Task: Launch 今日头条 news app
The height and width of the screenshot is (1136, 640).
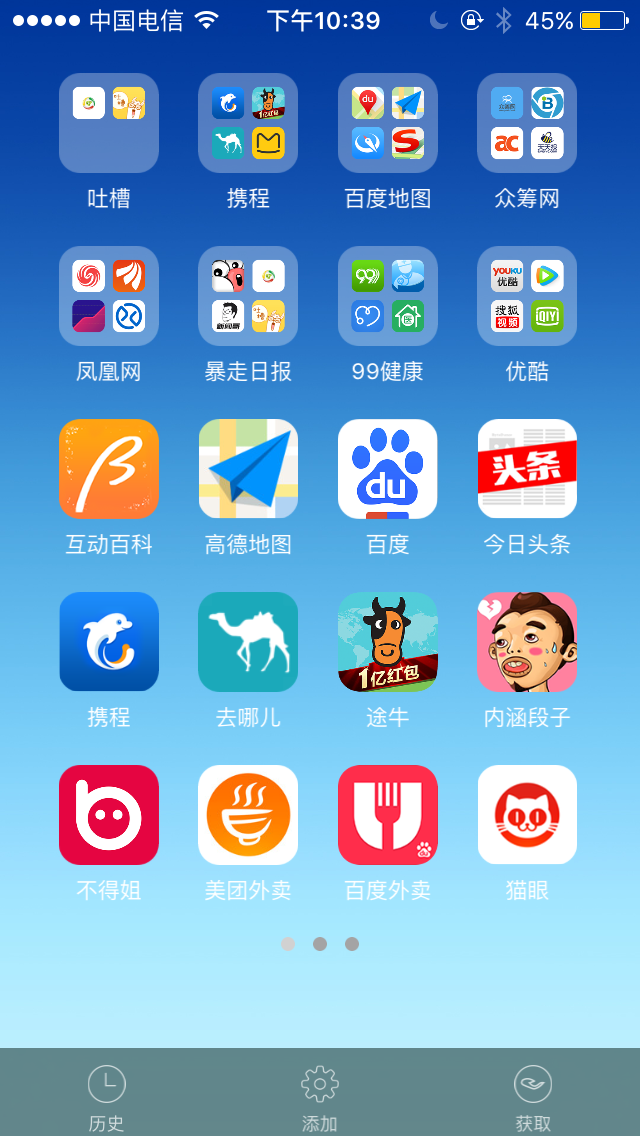Action: pos(527,469)
